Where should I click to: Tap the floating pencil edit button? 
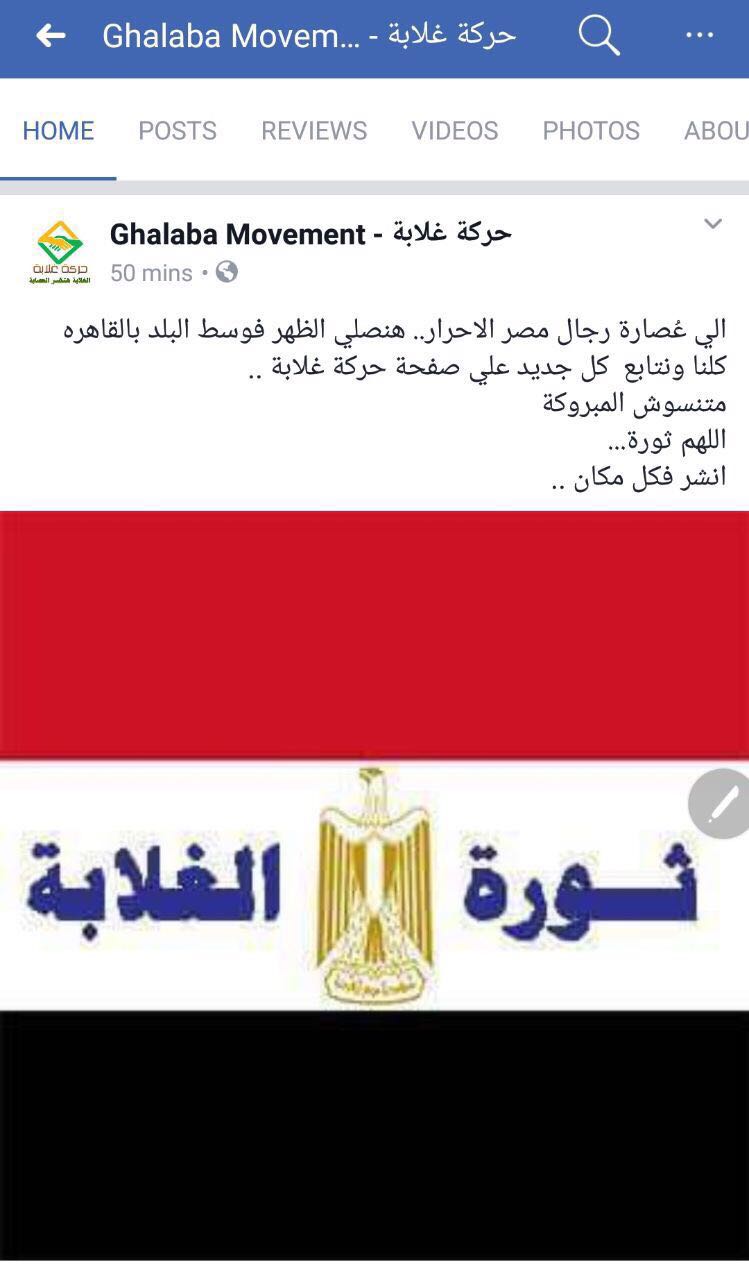[722, 803]
